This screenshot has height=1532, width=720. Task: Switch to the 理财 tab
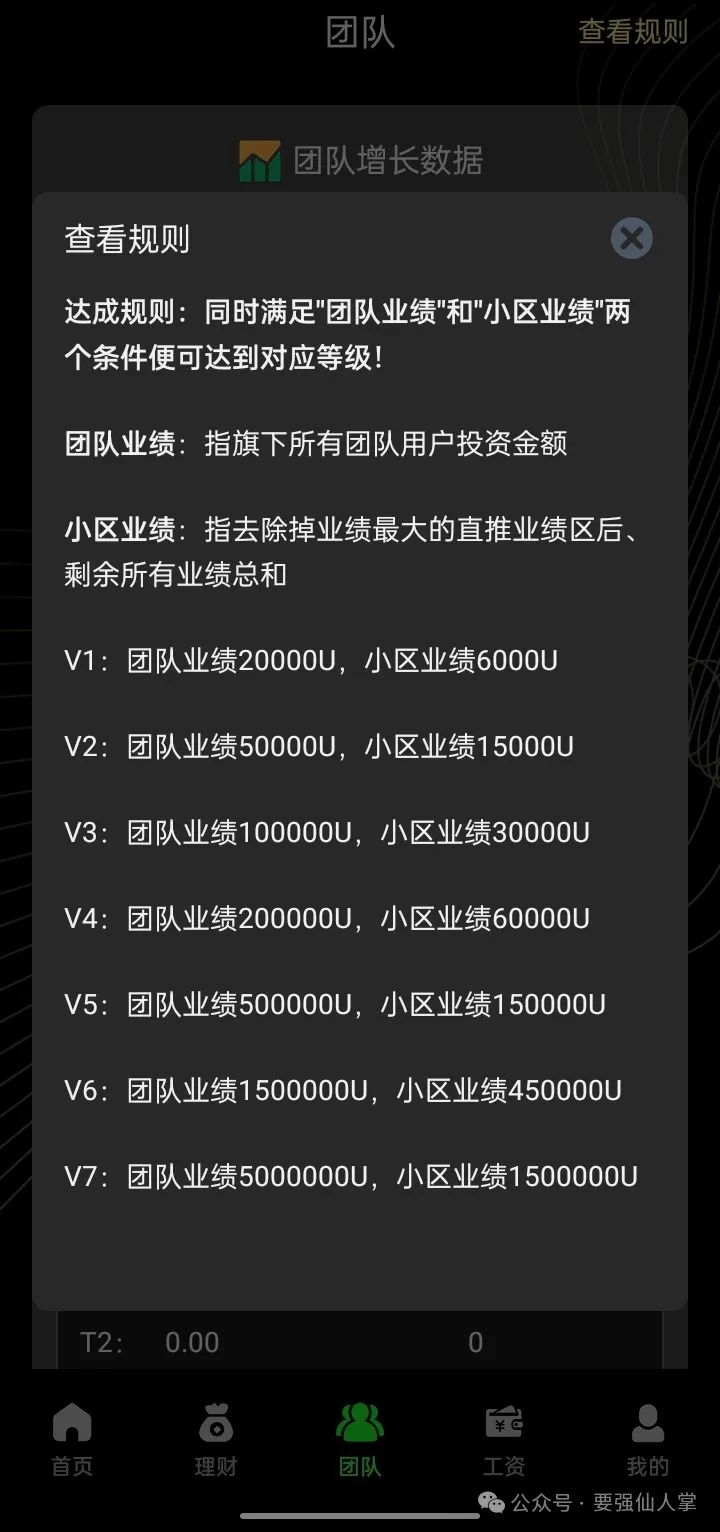click(x=216, y=1439)
